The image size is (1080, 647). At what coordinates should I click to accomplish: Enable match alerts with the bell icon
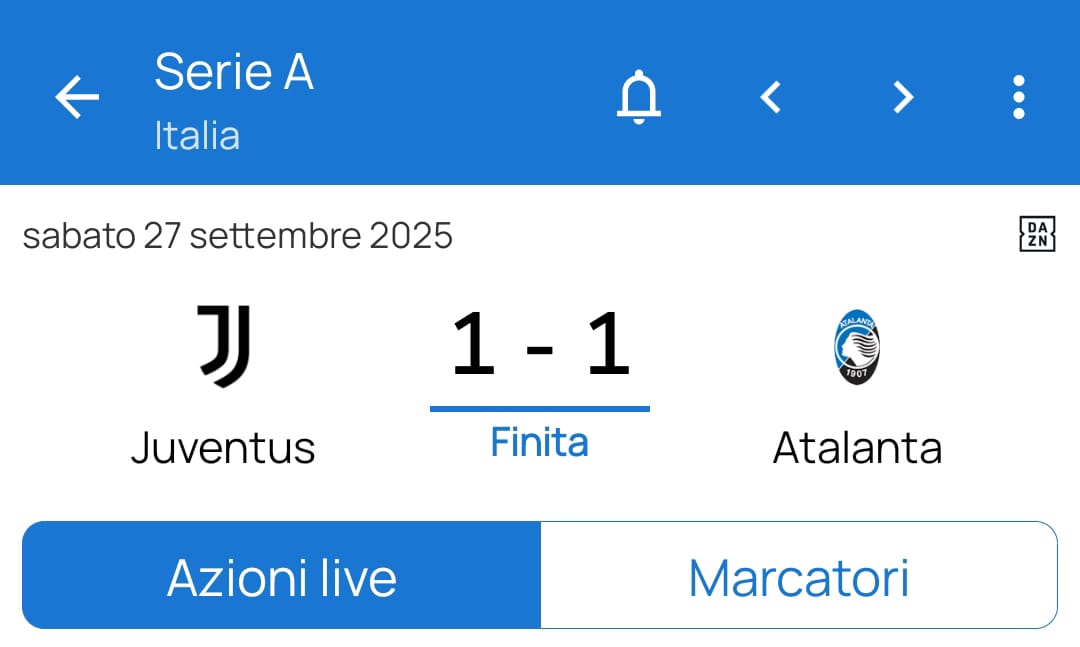pyautogui.click(x=639, y=97)
